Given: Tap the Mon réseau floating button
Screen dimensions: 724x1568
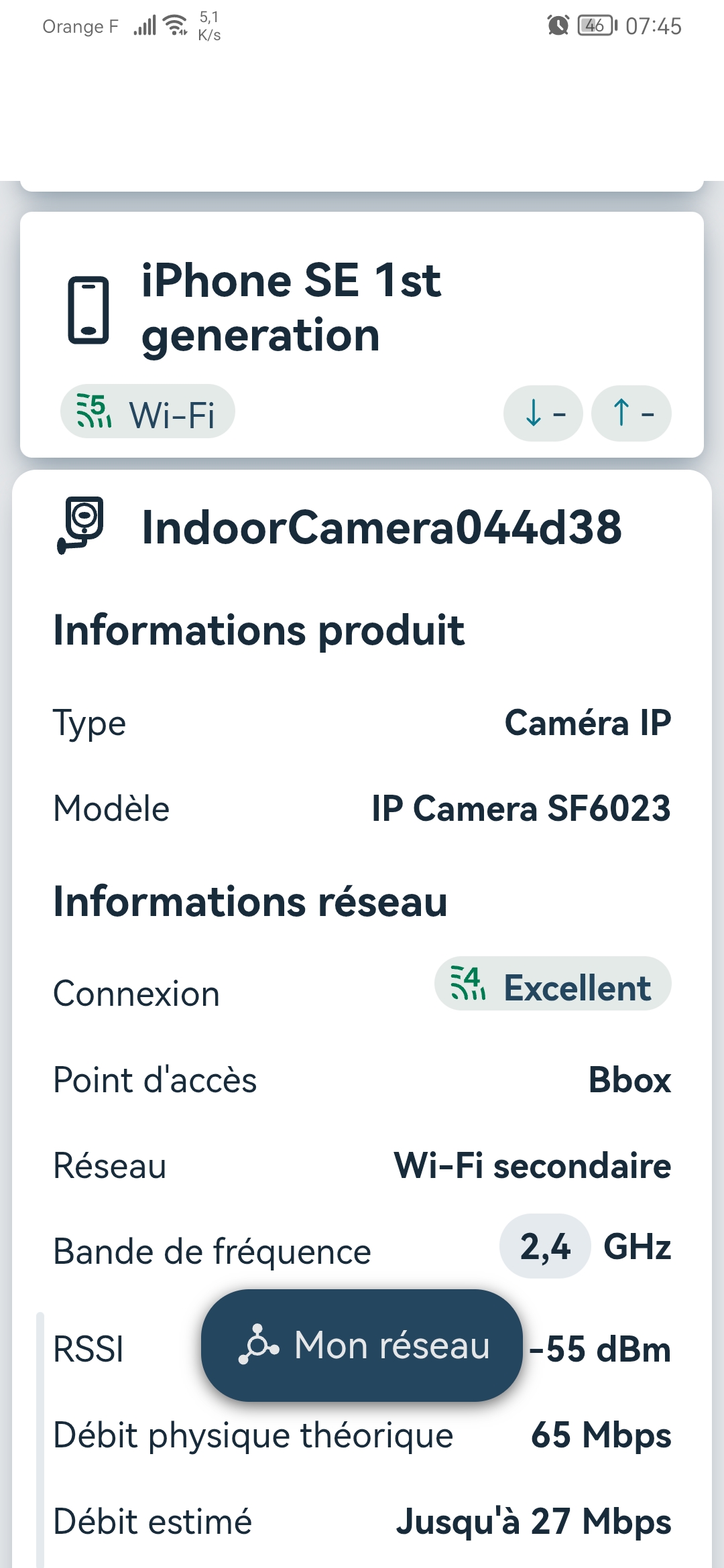Looking at the screenshot, I should click(x=362, y=1345).
